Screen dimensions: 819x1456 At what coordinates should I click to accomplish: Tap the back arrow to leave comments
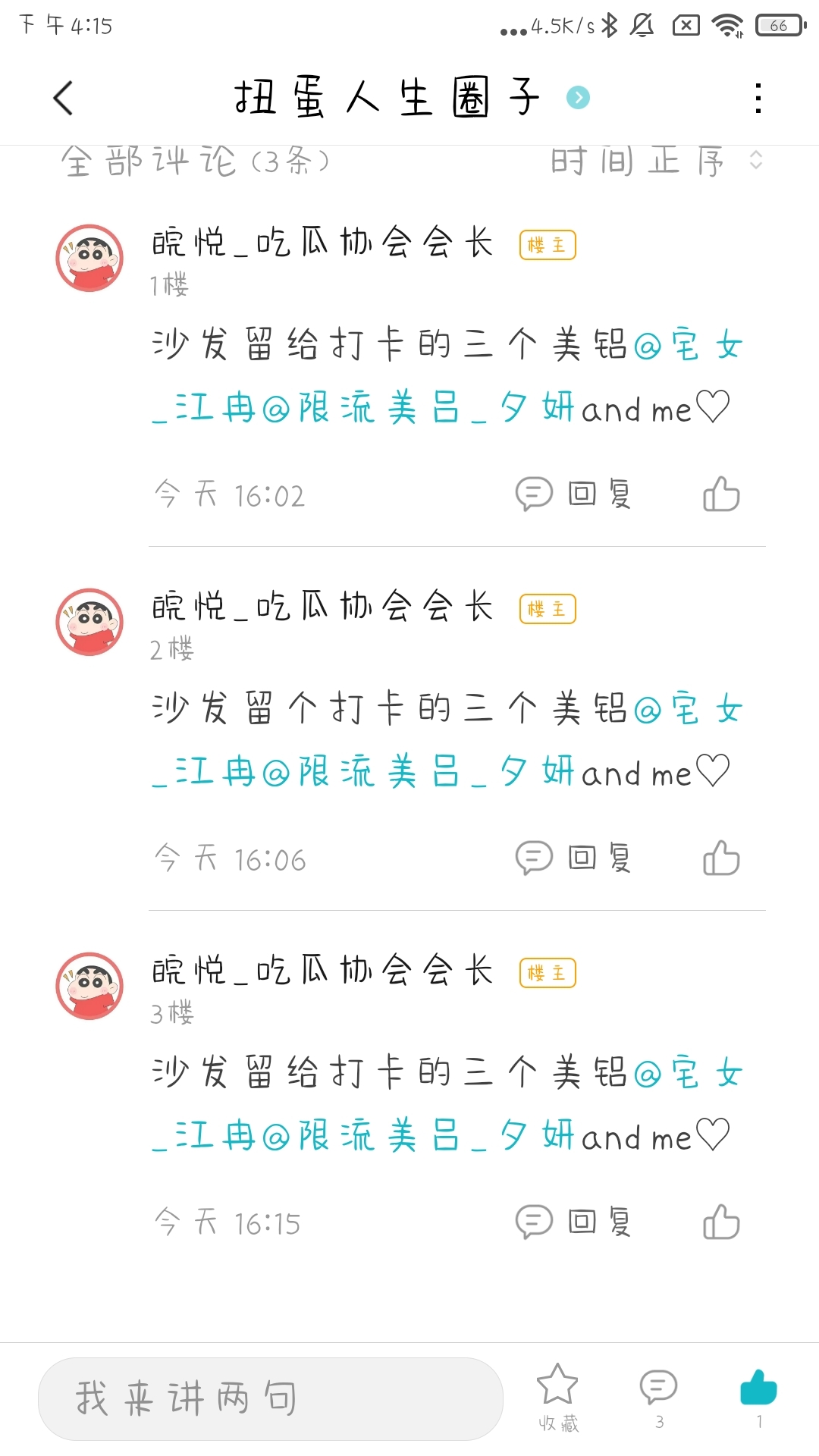pyautogui.click(x=62, y=97)
